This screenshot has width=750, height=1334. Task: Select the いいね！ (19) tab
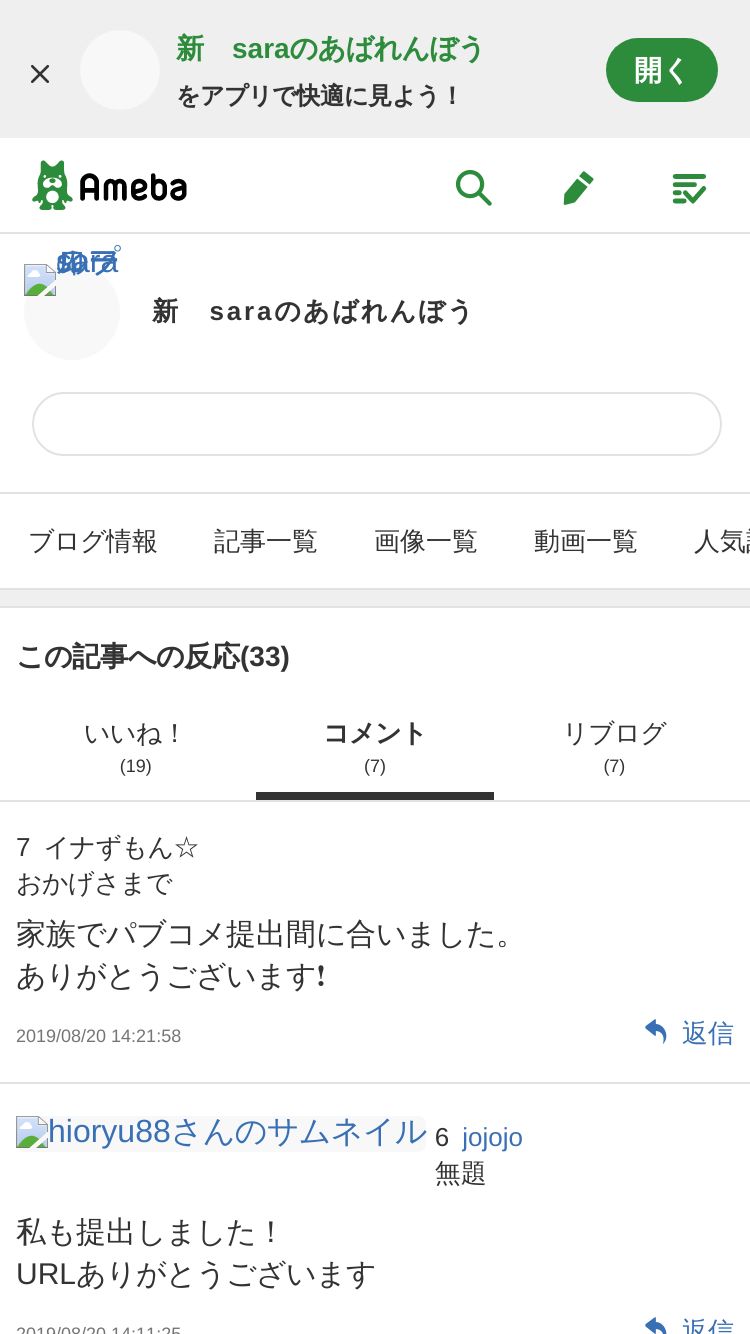(x=135, y=747)
